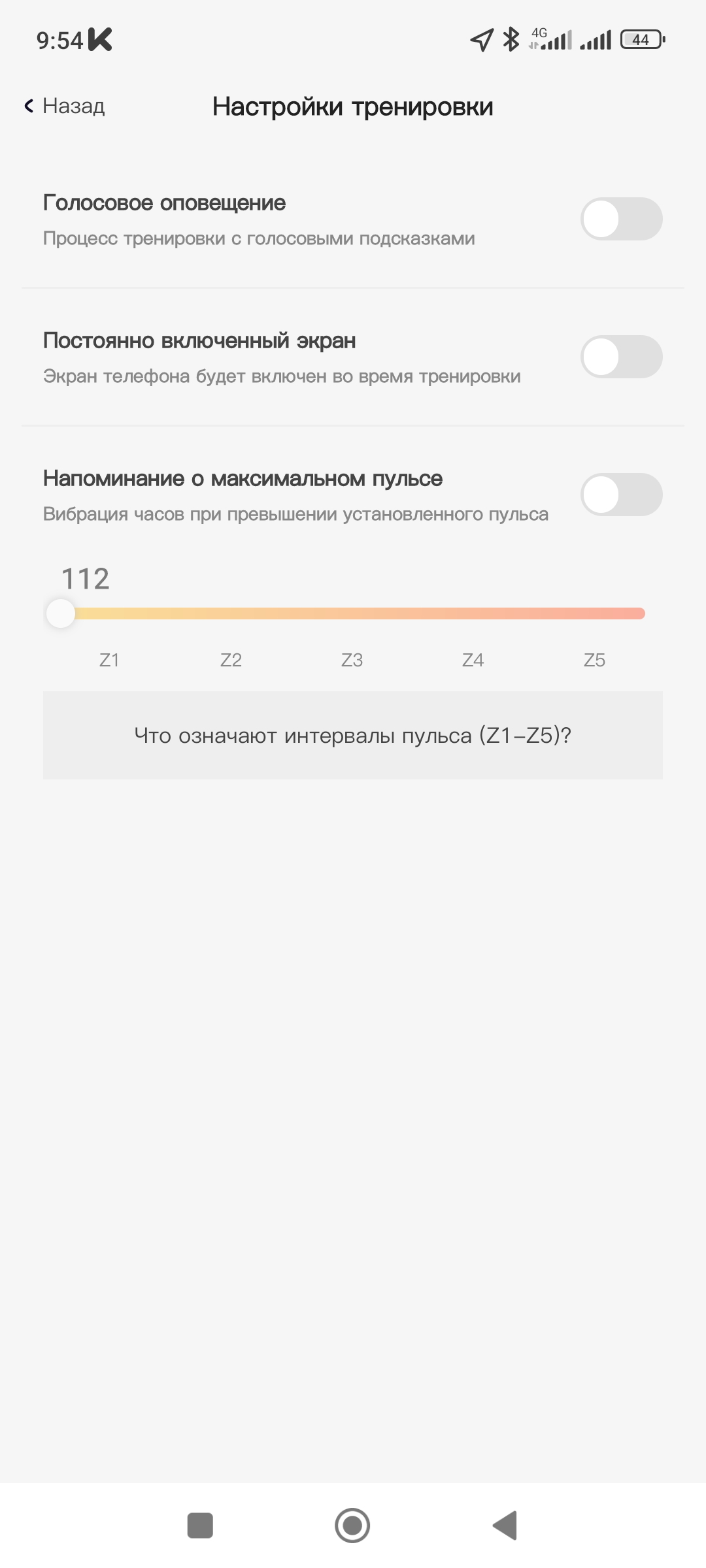Open recent apps from navigation bar
Viewport: 706px width, 1568px height.
[200, 1526]
